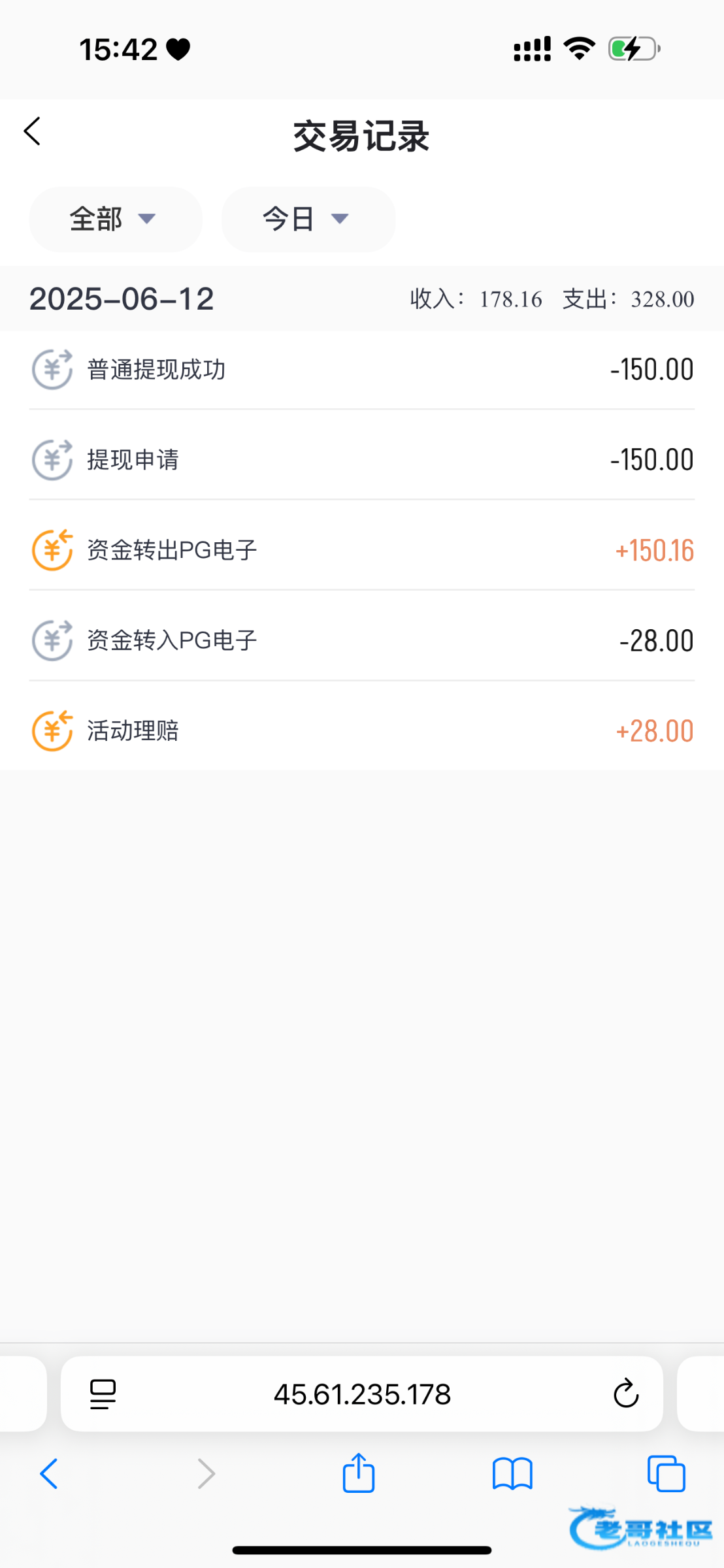Open the page settings menu in address bar
The image size is (724, 1568).
click(x=103, y=1394)
